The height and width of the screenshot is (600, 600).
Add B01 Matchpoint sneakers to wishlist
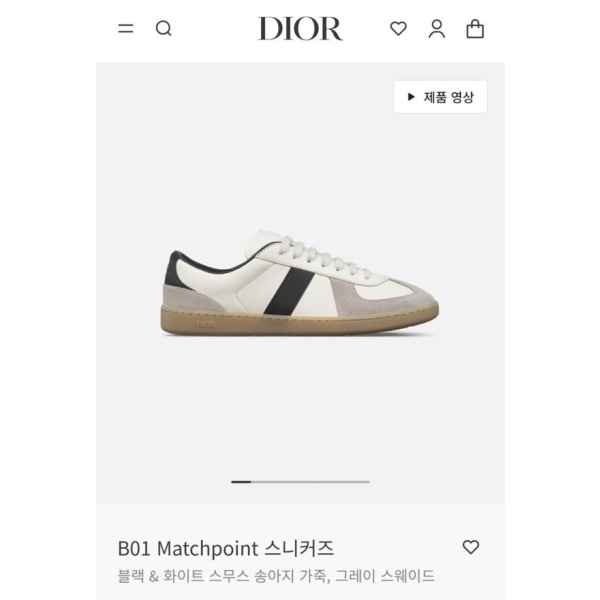point(471,547)
